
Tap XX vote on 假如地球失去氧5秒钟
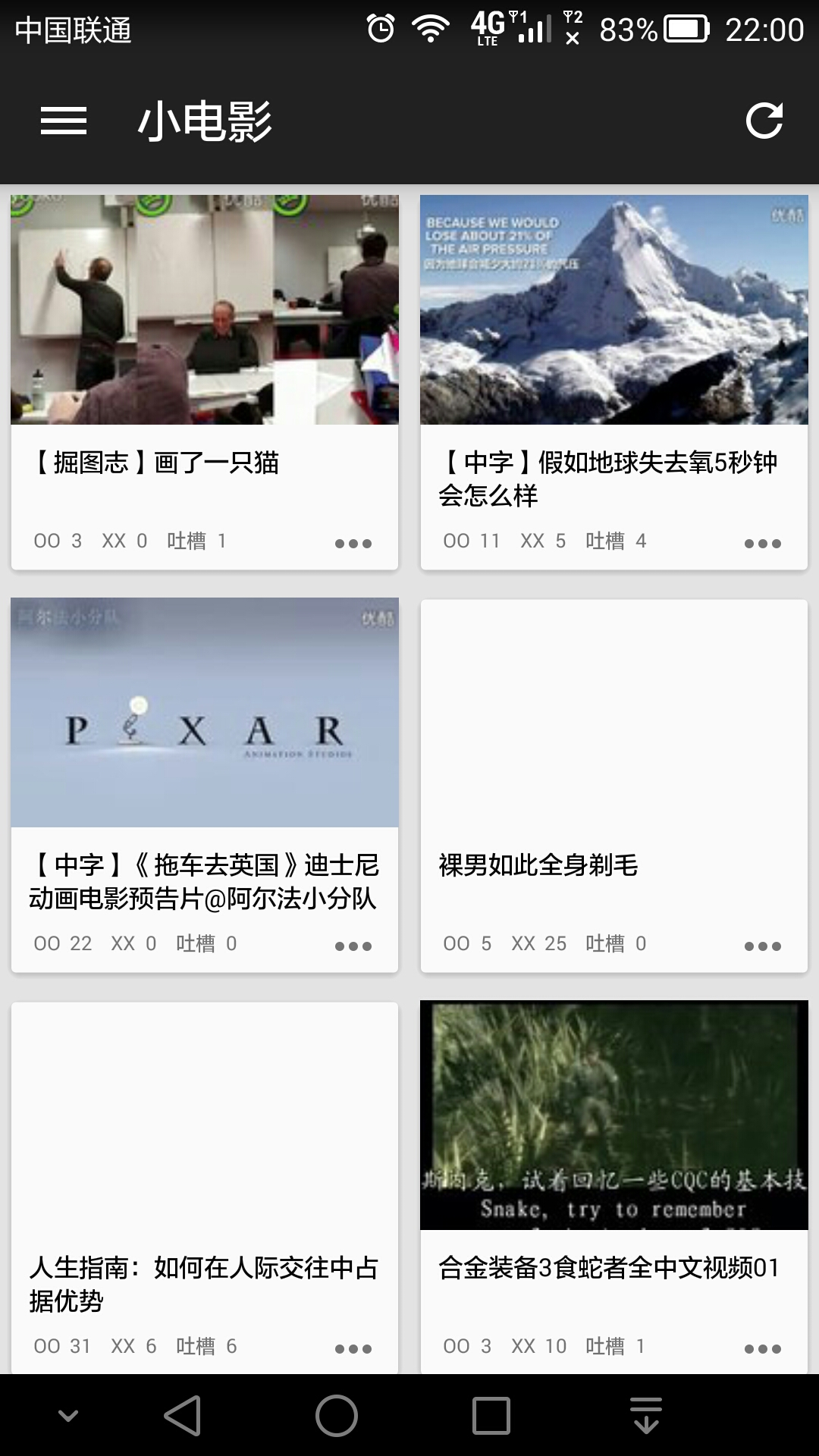tap(543, 541)
